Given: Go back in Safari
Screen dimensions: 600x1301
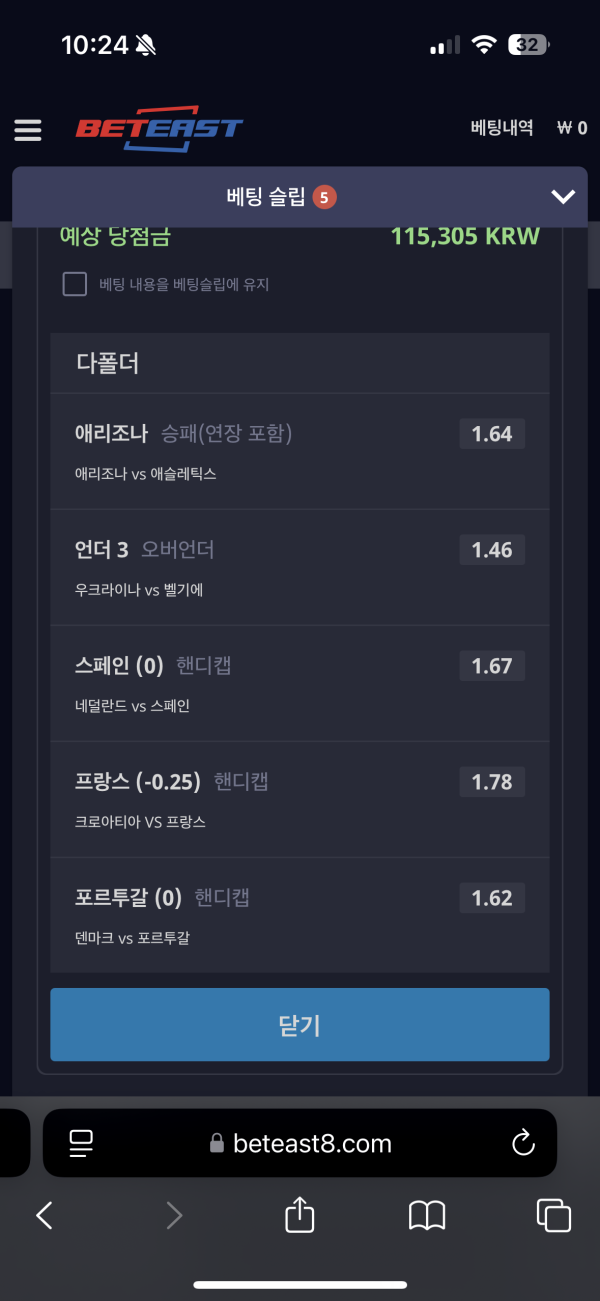Looking at the screenshot, I should pos(44,1215).
